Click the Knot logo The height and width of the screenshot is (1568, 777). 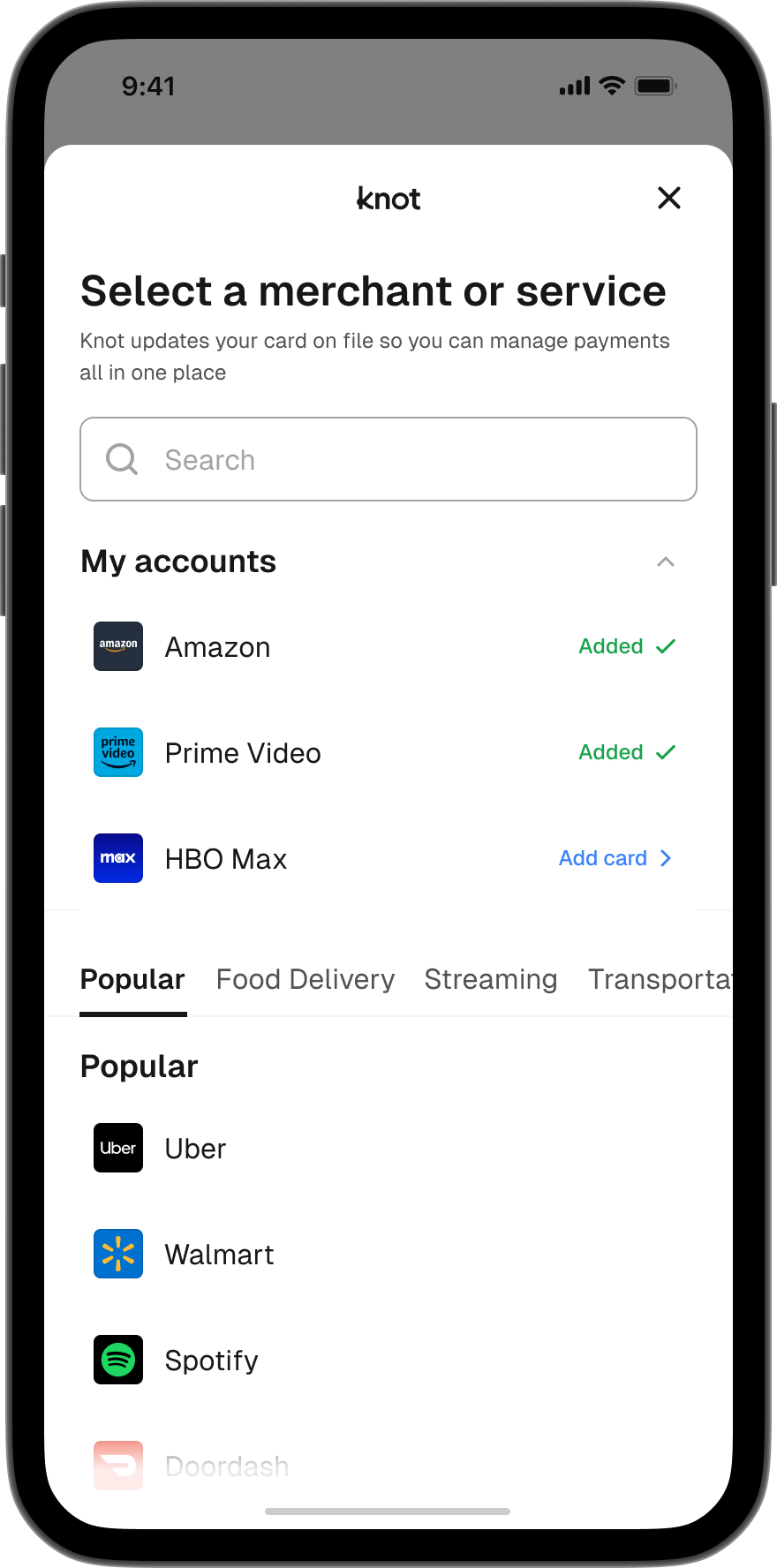[x=388, y=199]
